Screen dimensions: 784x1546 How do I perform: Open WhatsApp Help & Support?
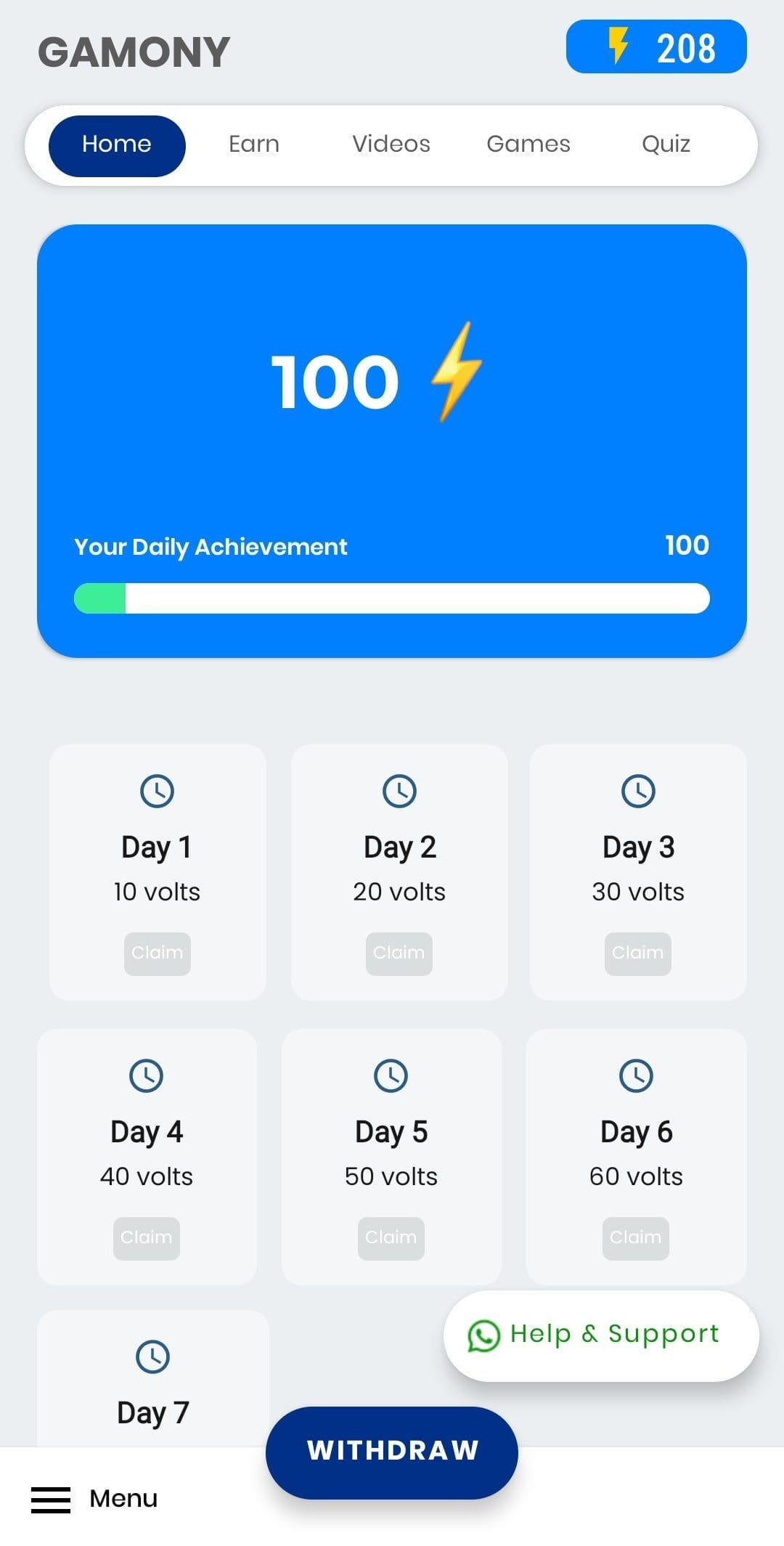pos(601,1335)
